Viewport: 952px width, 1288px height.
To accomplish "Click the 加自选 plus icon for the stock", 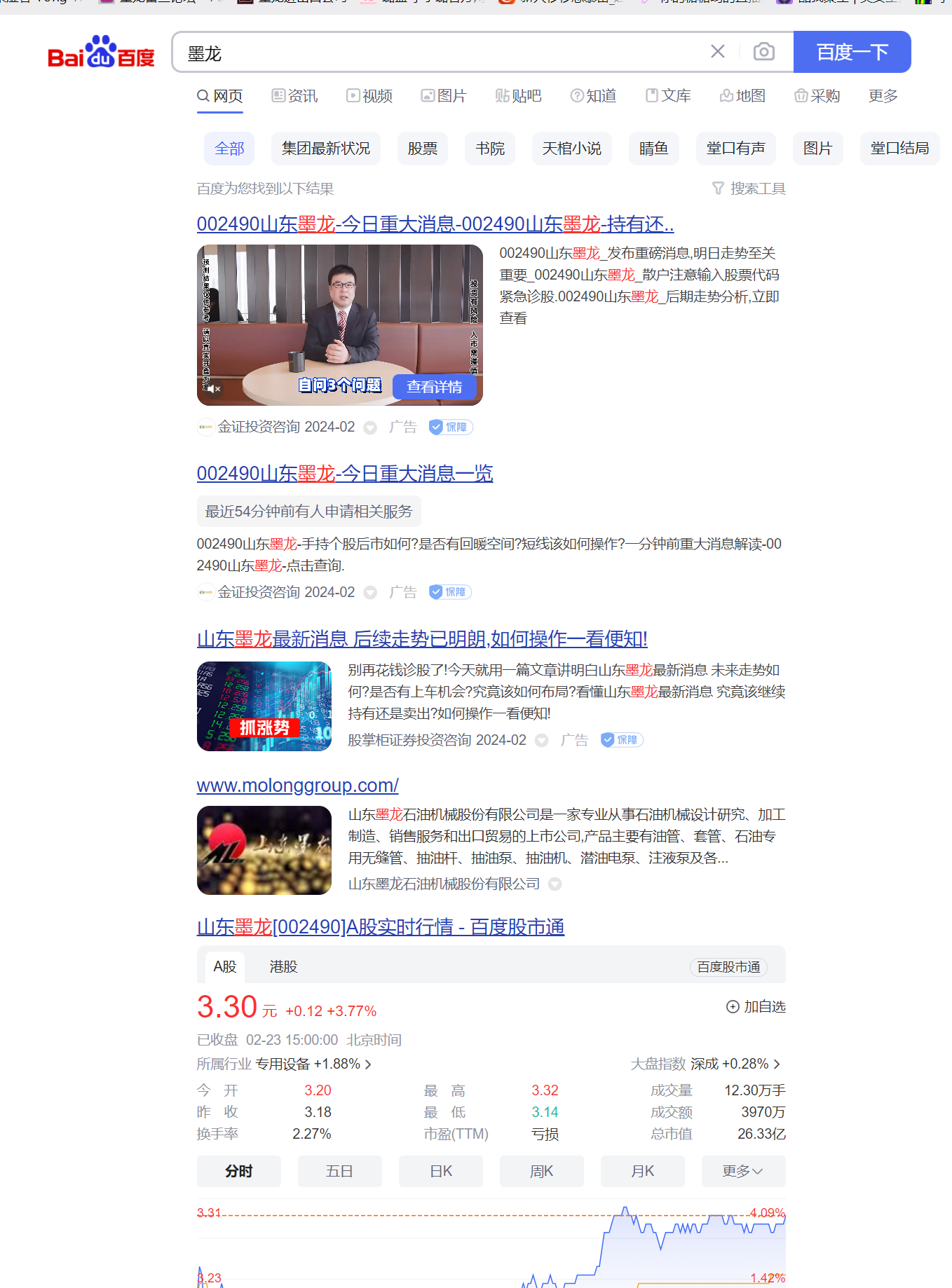I will [x=732, y=1006].
